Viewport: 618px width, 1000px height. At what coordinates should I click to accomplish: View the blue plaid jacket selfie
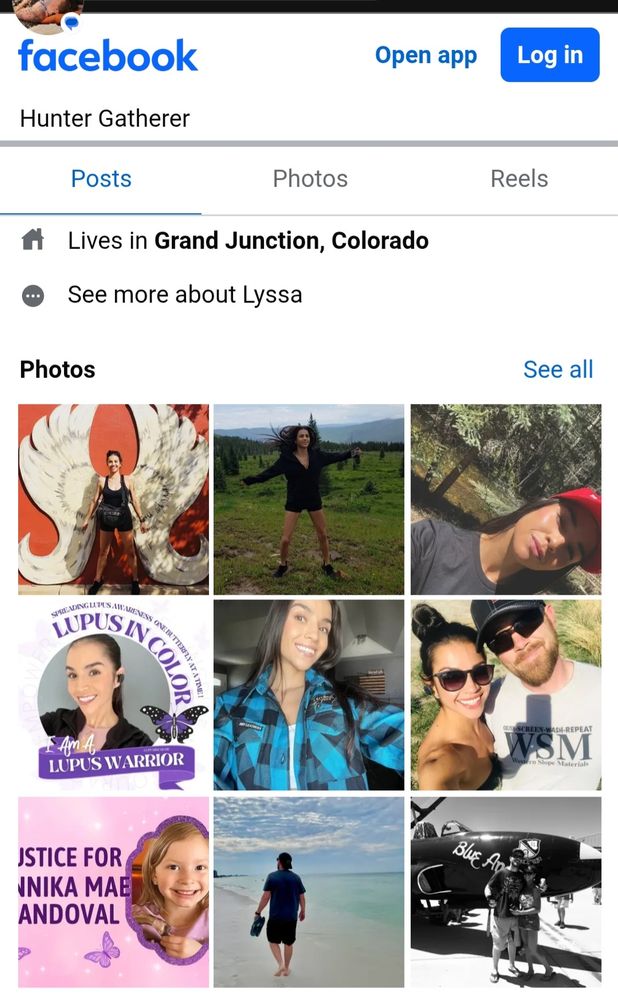click(x=309, y=695)
